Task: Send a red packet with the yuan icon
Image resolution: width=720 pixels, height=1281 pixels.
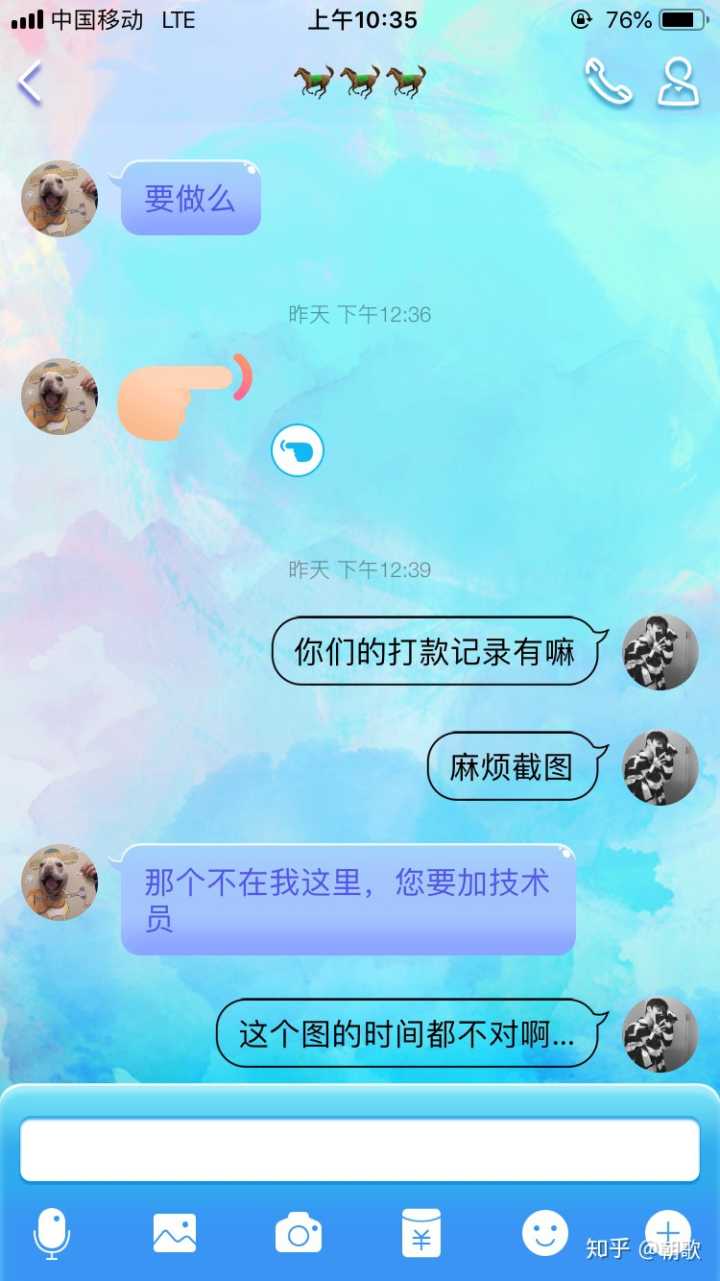Action: (x=421, y=1232)
